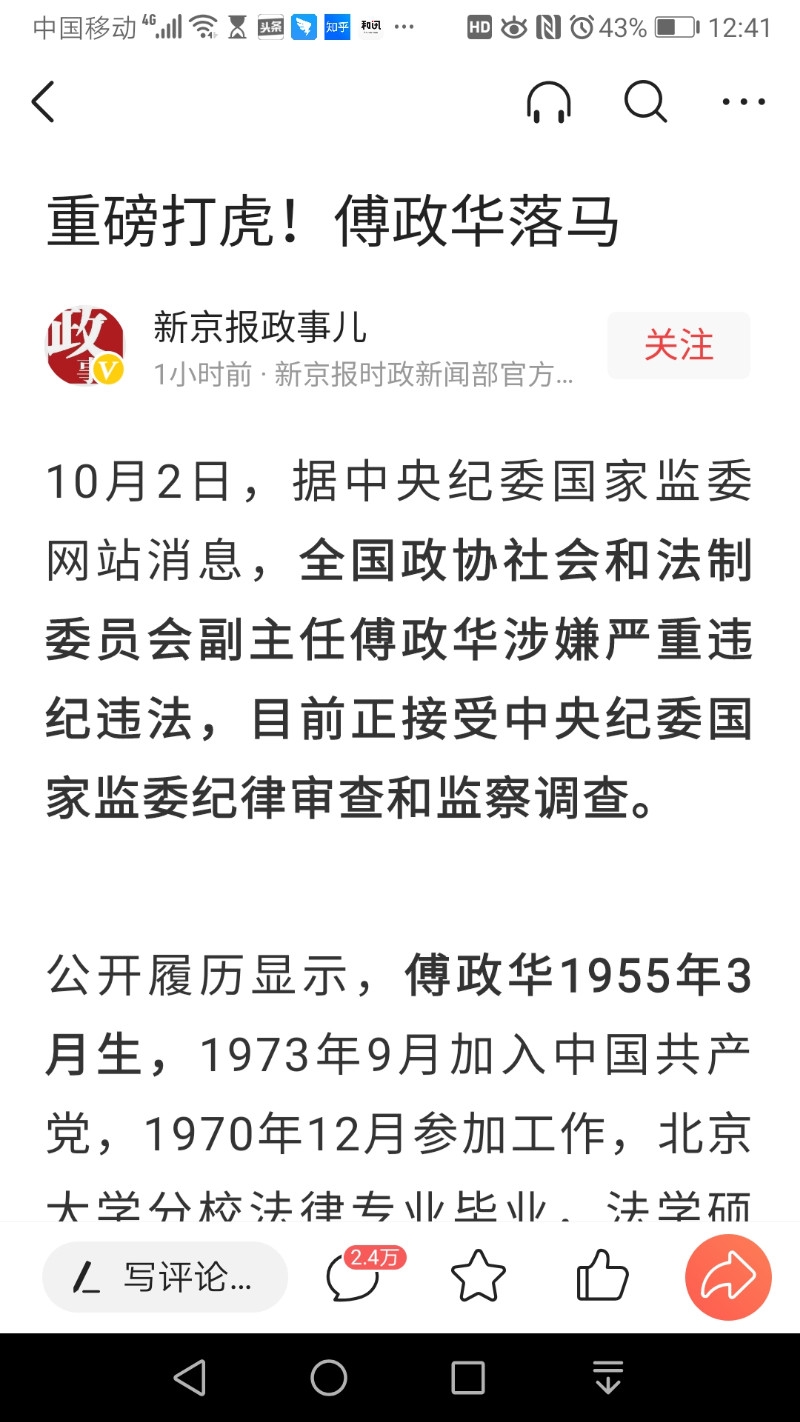Share the article via the red arrow button
This screenshot has width=800, height=1422.
(x=728, y=1277)
